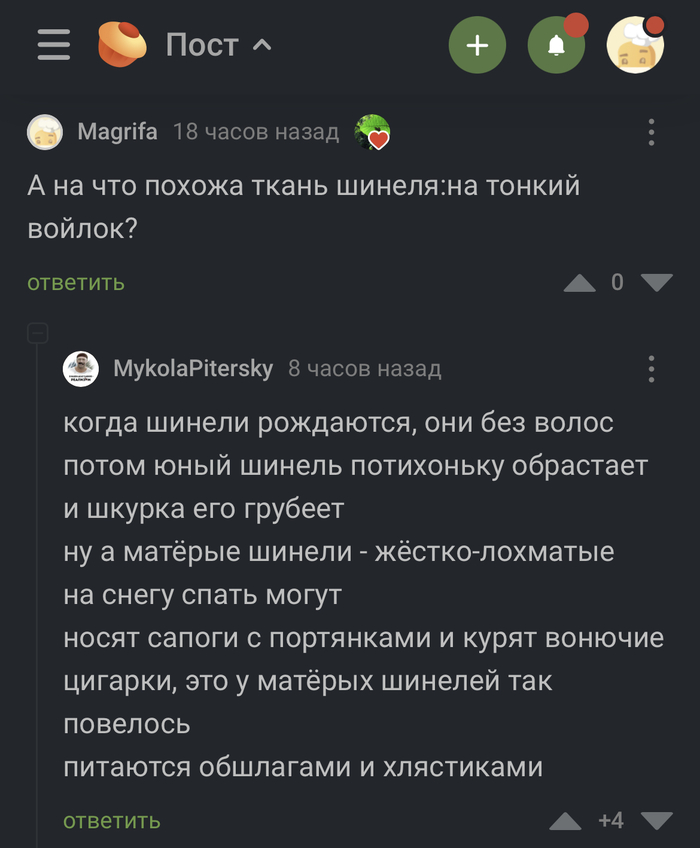Upvote Magrifa's comment

click(580, 283)
